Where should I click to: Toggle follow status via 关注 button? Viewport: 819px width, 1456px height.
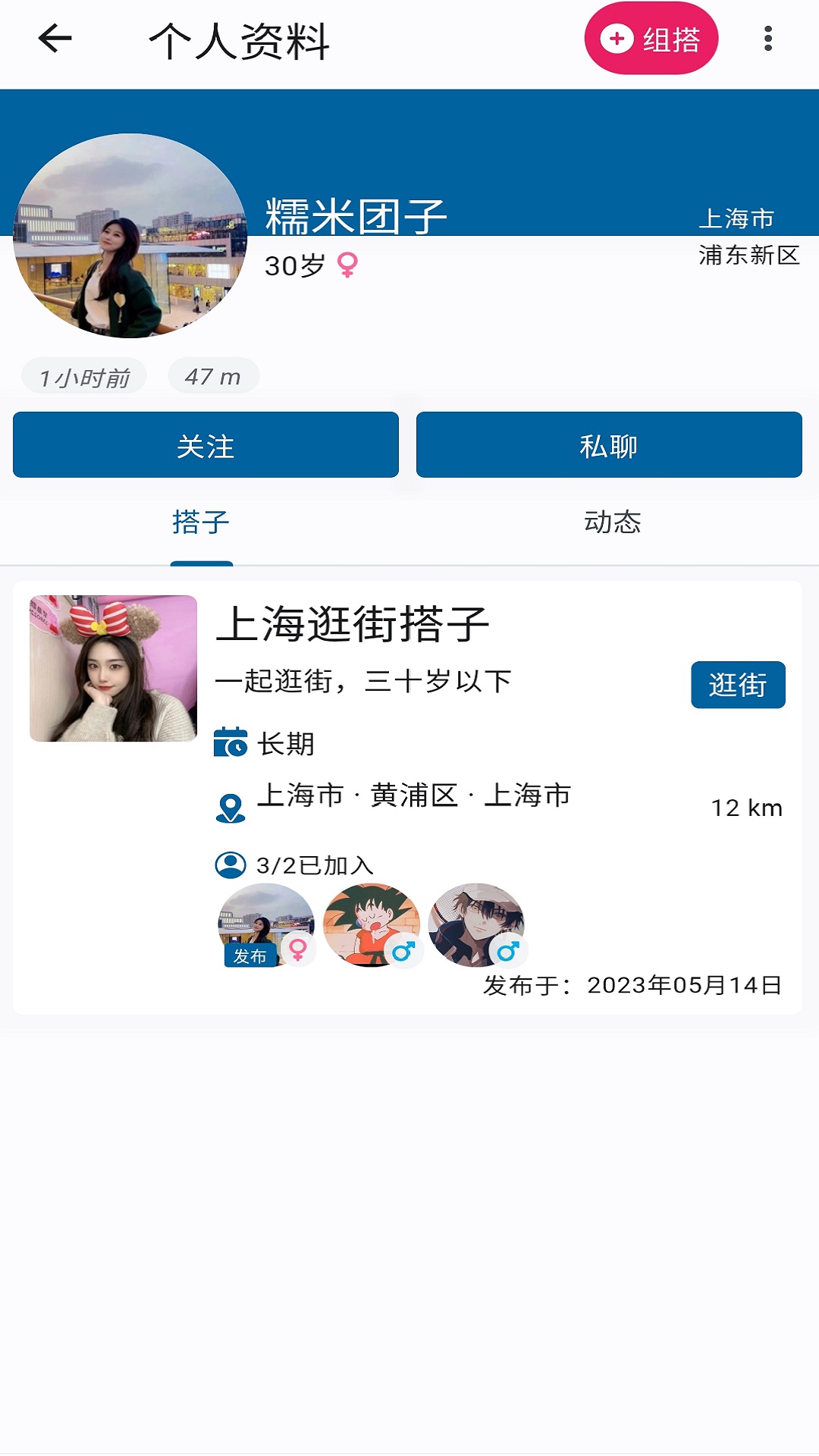pos(204,445)
